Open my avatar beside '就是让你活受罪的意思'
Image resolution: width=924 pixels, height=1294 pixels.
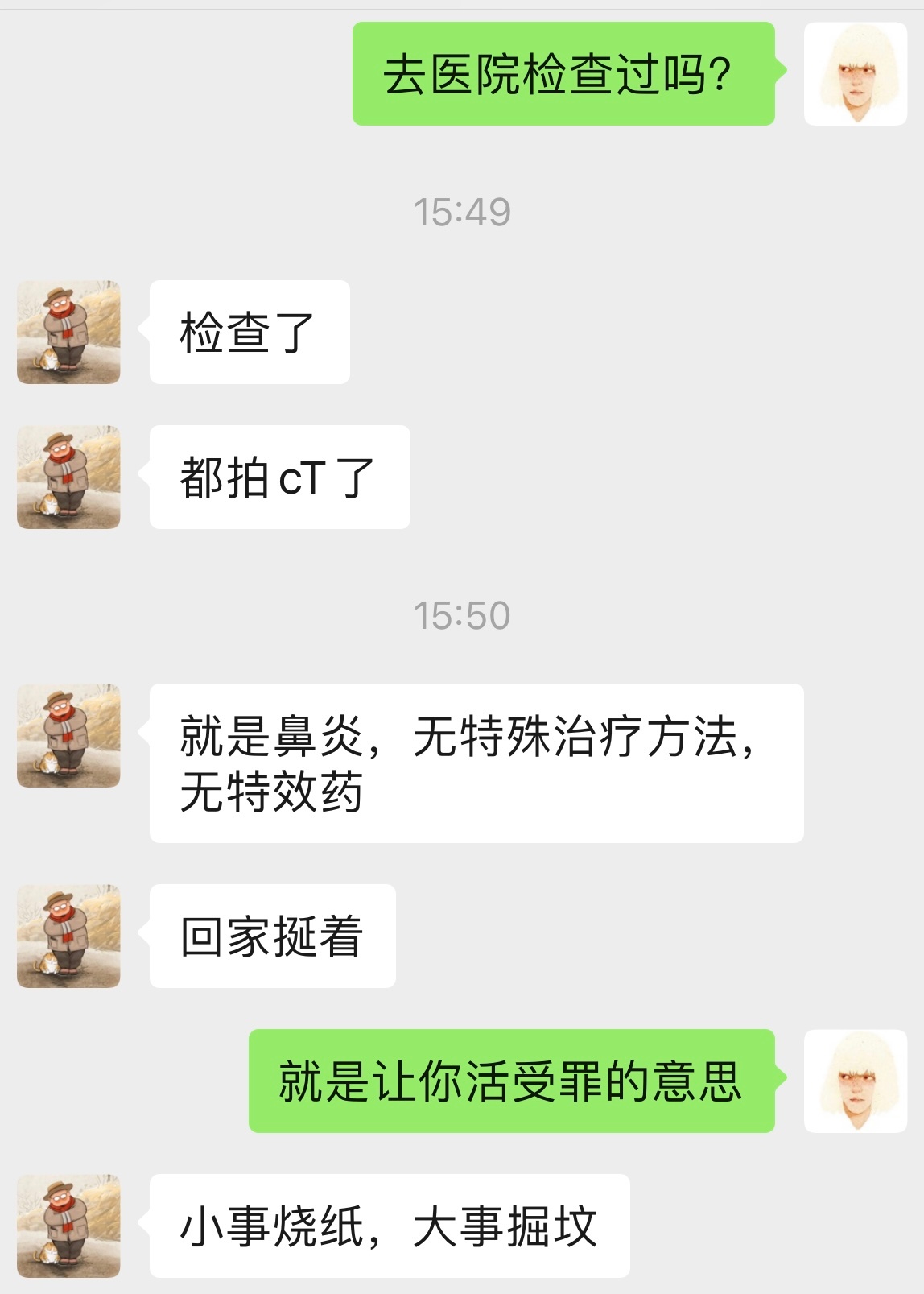pyautogui.click(x=856, y=1081)
